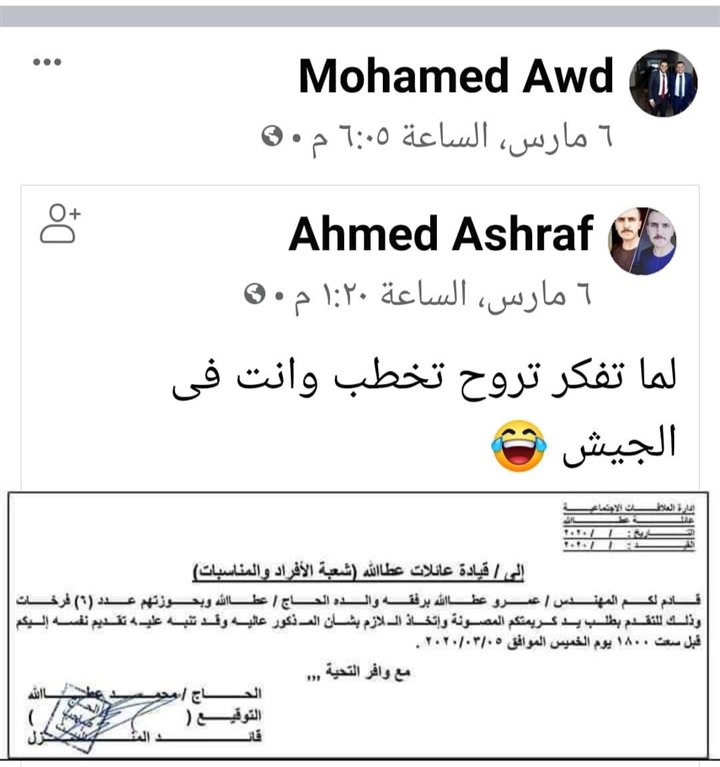Tap Mohamed Awd's profile picture
Viewport: 720px width, 767px height.
click(x=663, y=83)
